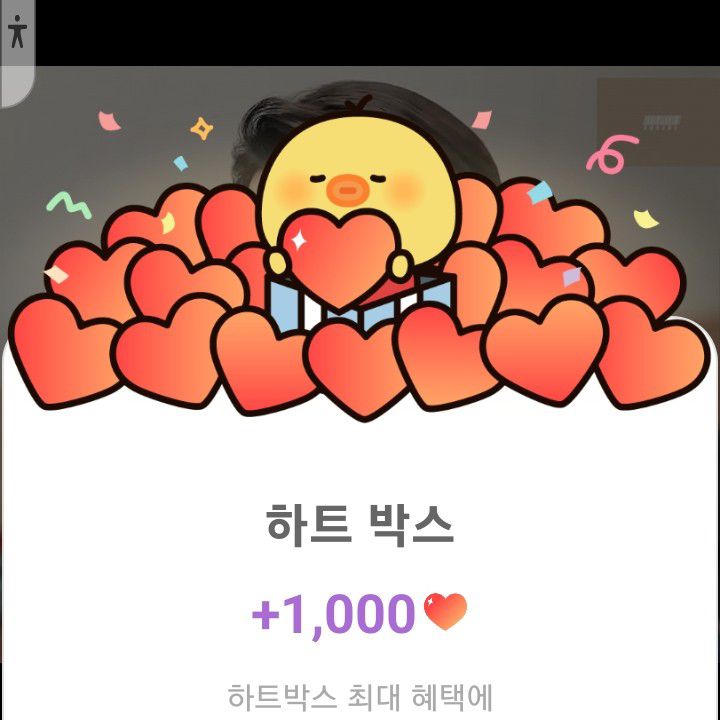Open the accessibility shortcut button
720x720 pixels.
[15, 35]
